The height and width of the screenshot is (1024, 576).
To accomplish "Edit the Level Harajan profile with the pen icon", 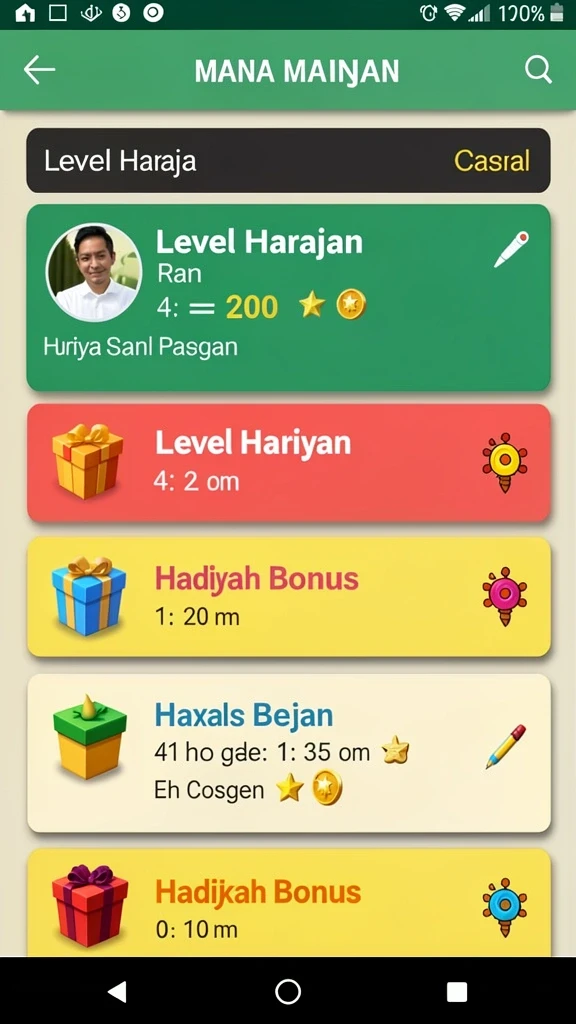I will 511,249.
